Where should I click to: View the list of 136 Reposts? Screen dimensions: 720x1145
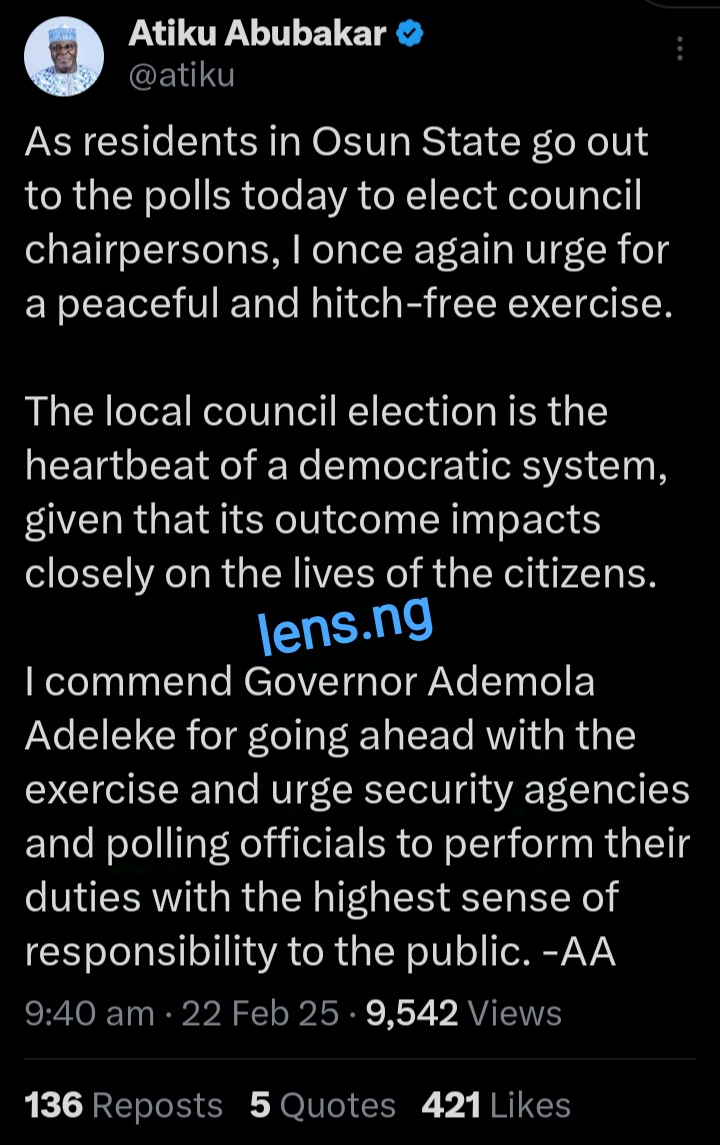pos(124,1105)
